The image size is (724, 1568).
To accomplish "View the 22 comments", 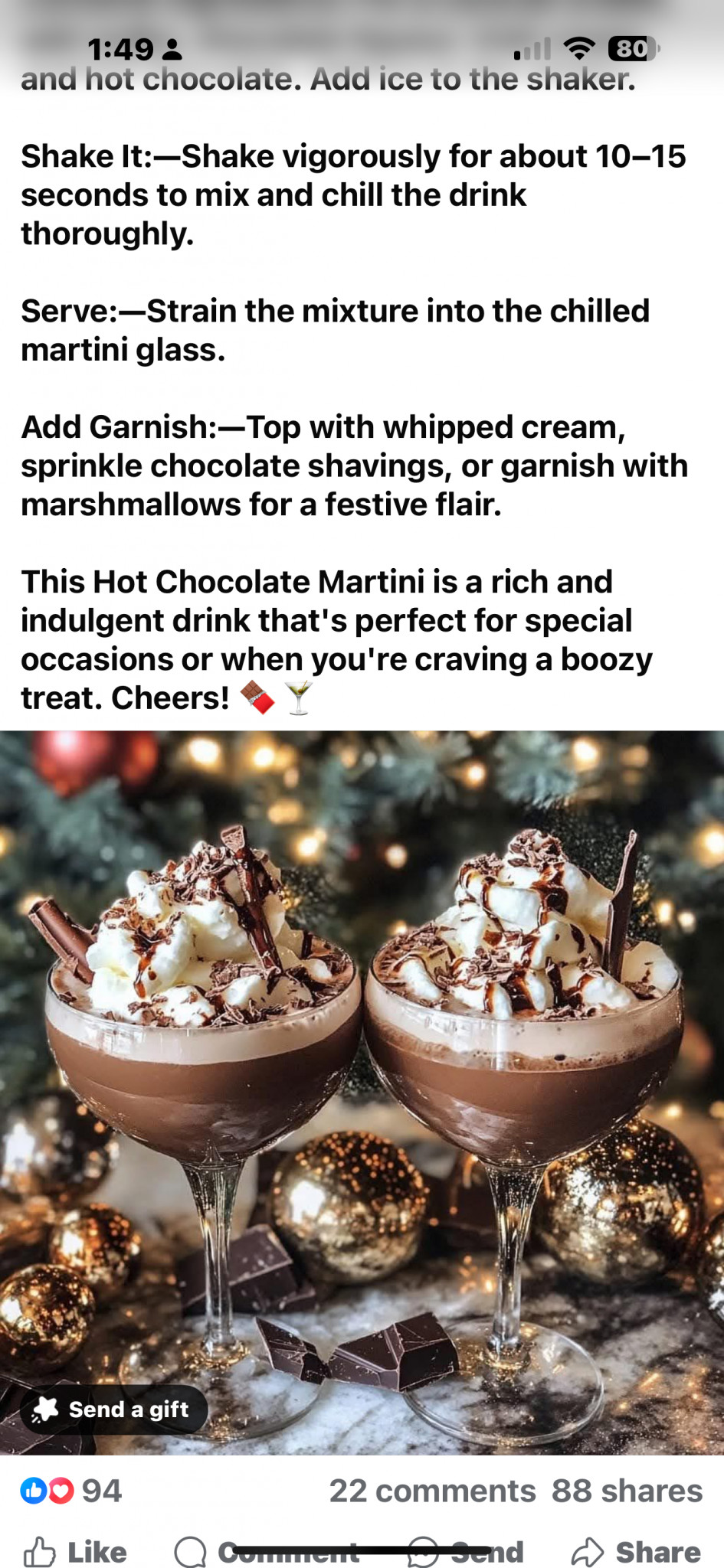I will tap(432, 1491).
